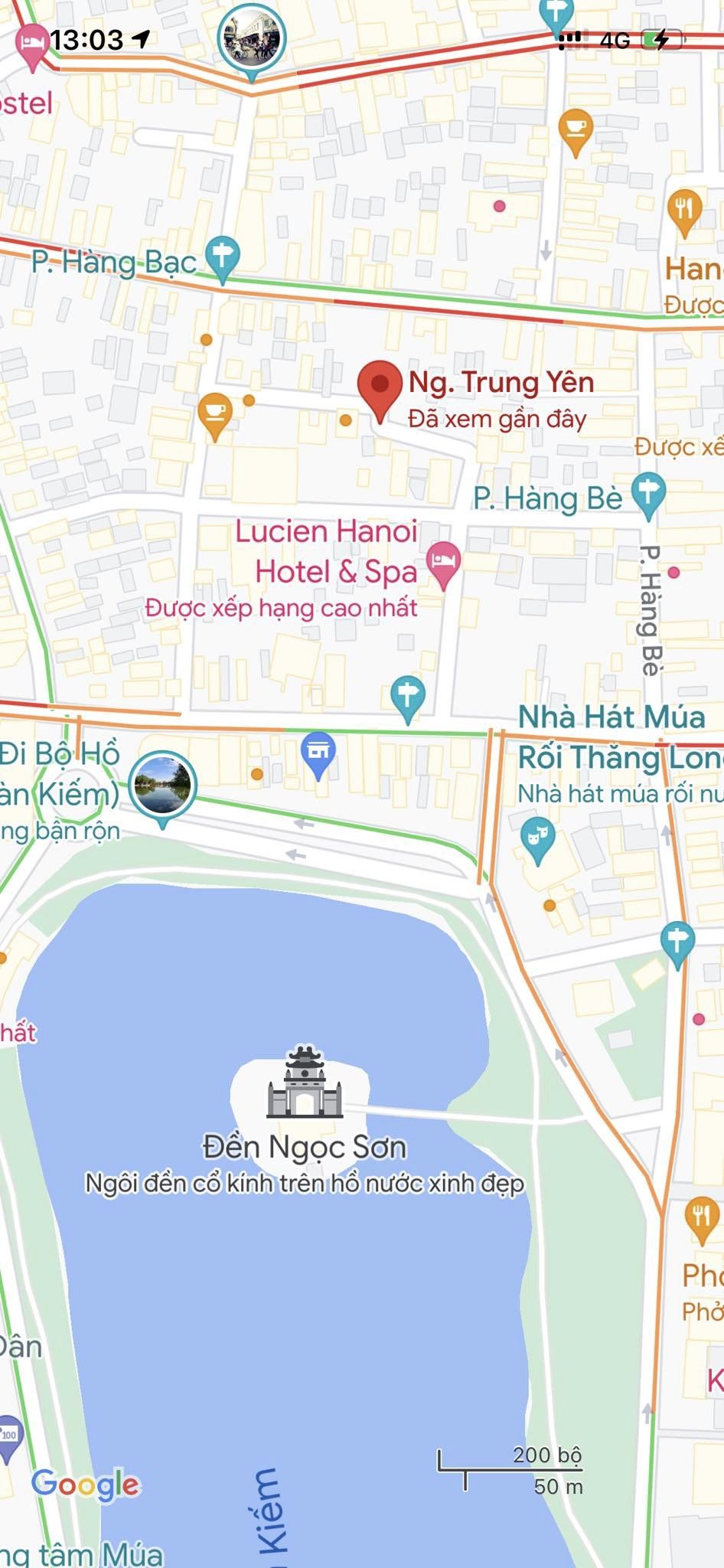Screen dimensions: 724x1568
Task: Tap the pink hostel bed marker
Action: click(x=32, y=46)
